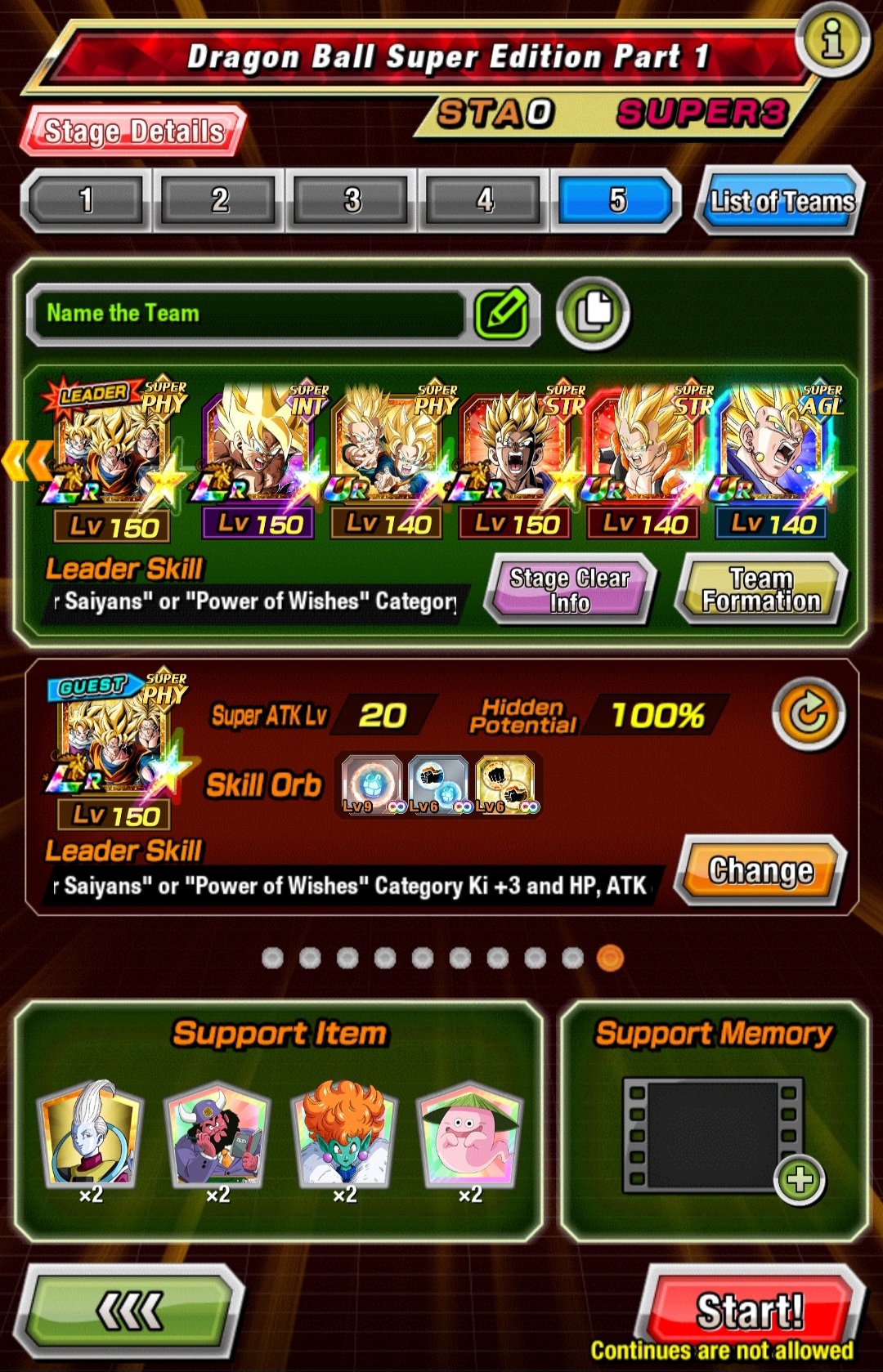Viewport: 883px width, 1372px height.
Task: Switch to team slot 1
Action: [86, 200]
